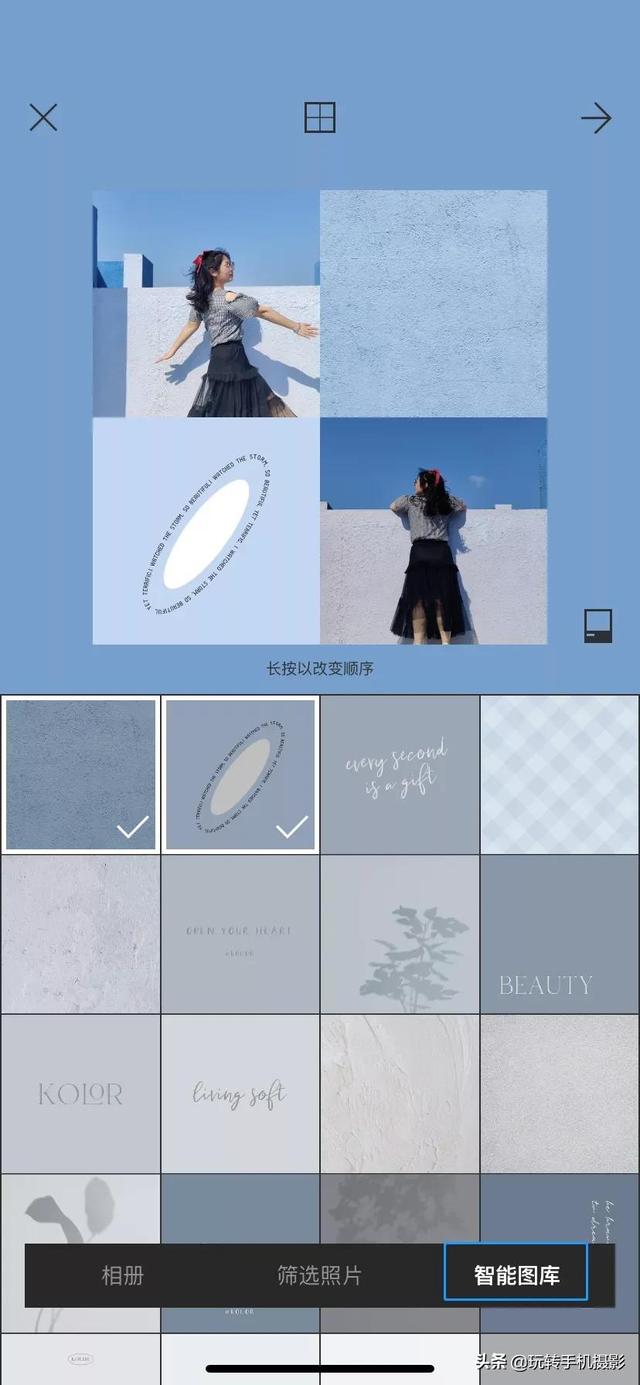Deselect the oval text ring image
The image size is (640, 1385).
pyautogui.click(x=240, y=775)
